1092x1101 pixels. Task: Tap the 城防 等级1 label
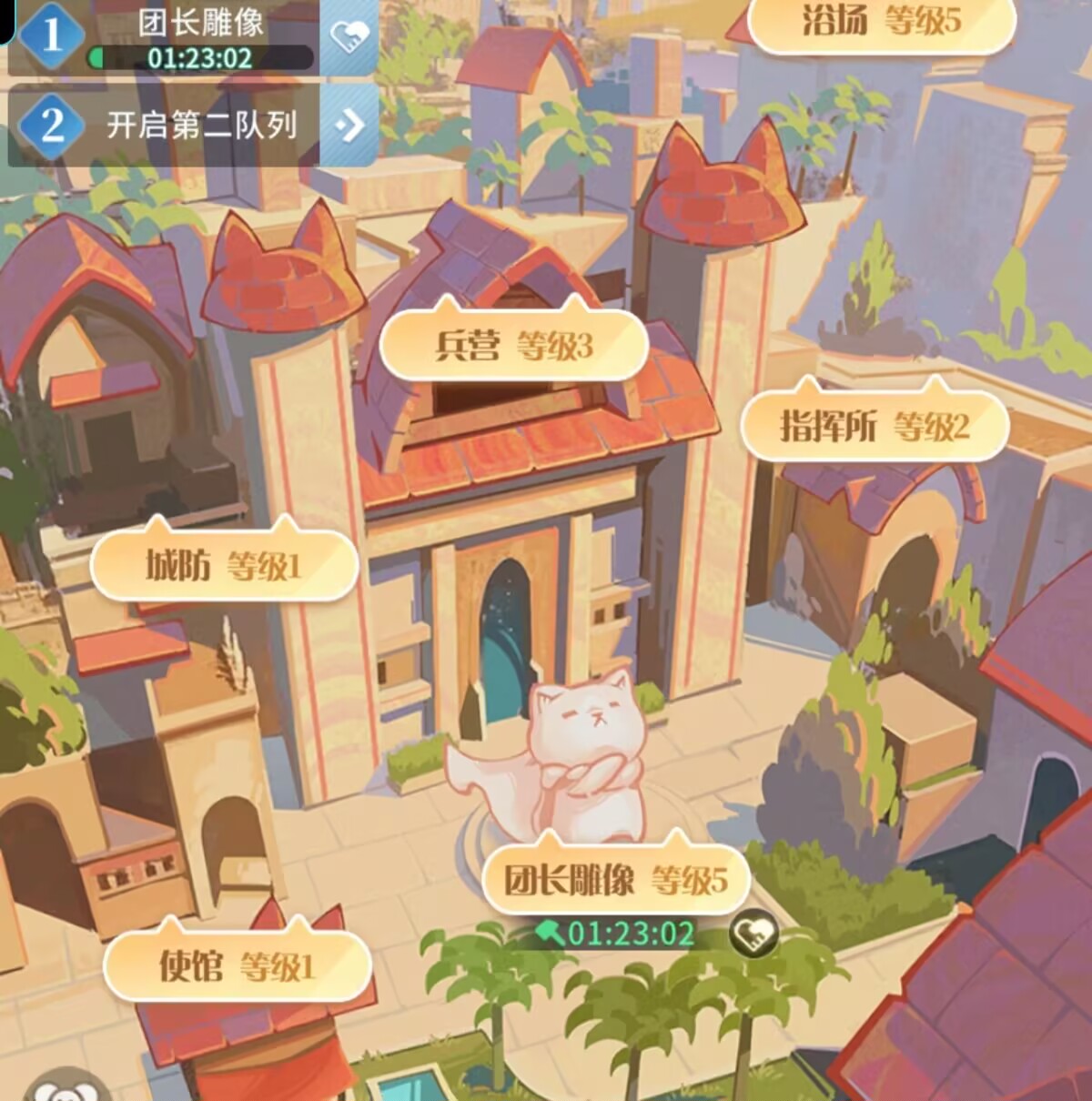point(223,566)
